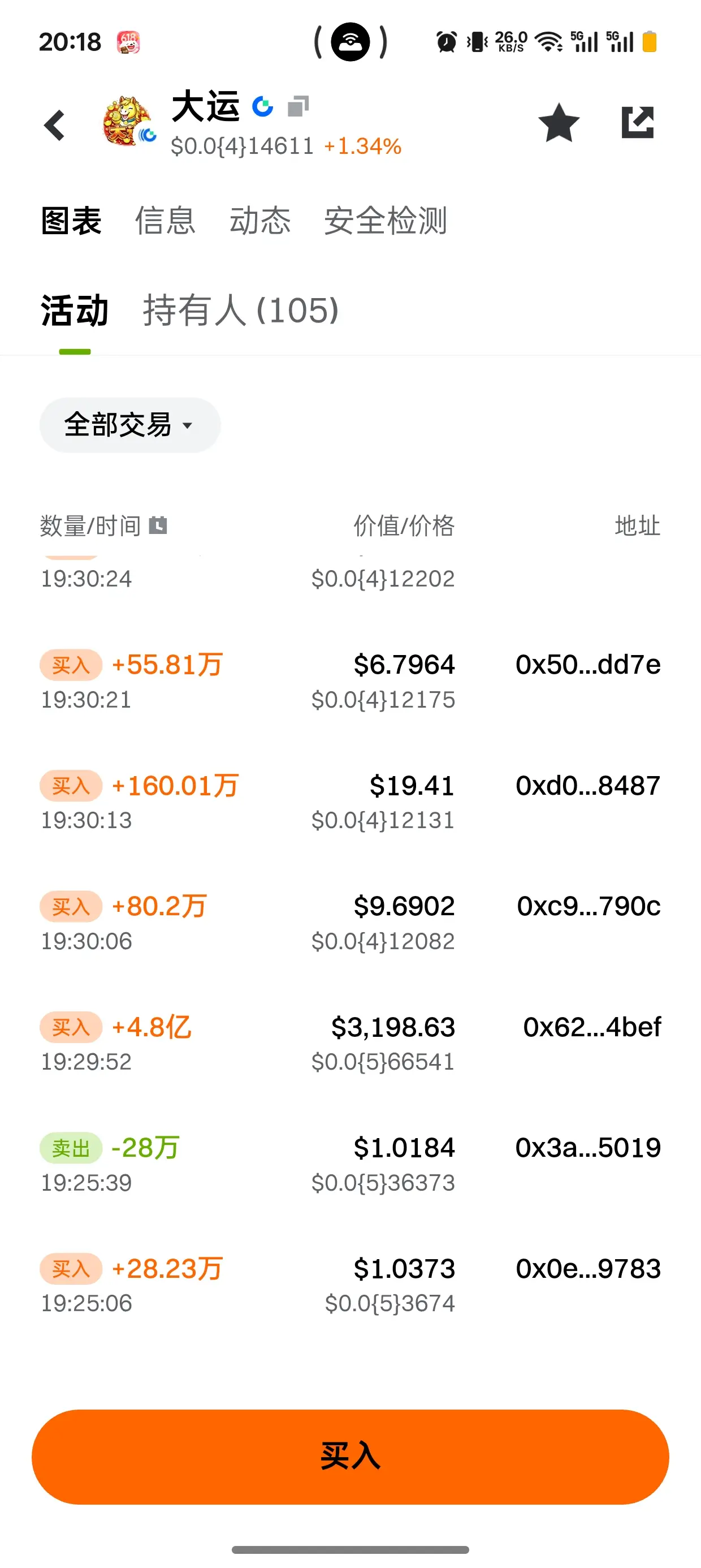Image resolution: width=701 pixels, height=1568 pixels.
Task: Go back using the back arrow
Action: [x=55, y=126]
